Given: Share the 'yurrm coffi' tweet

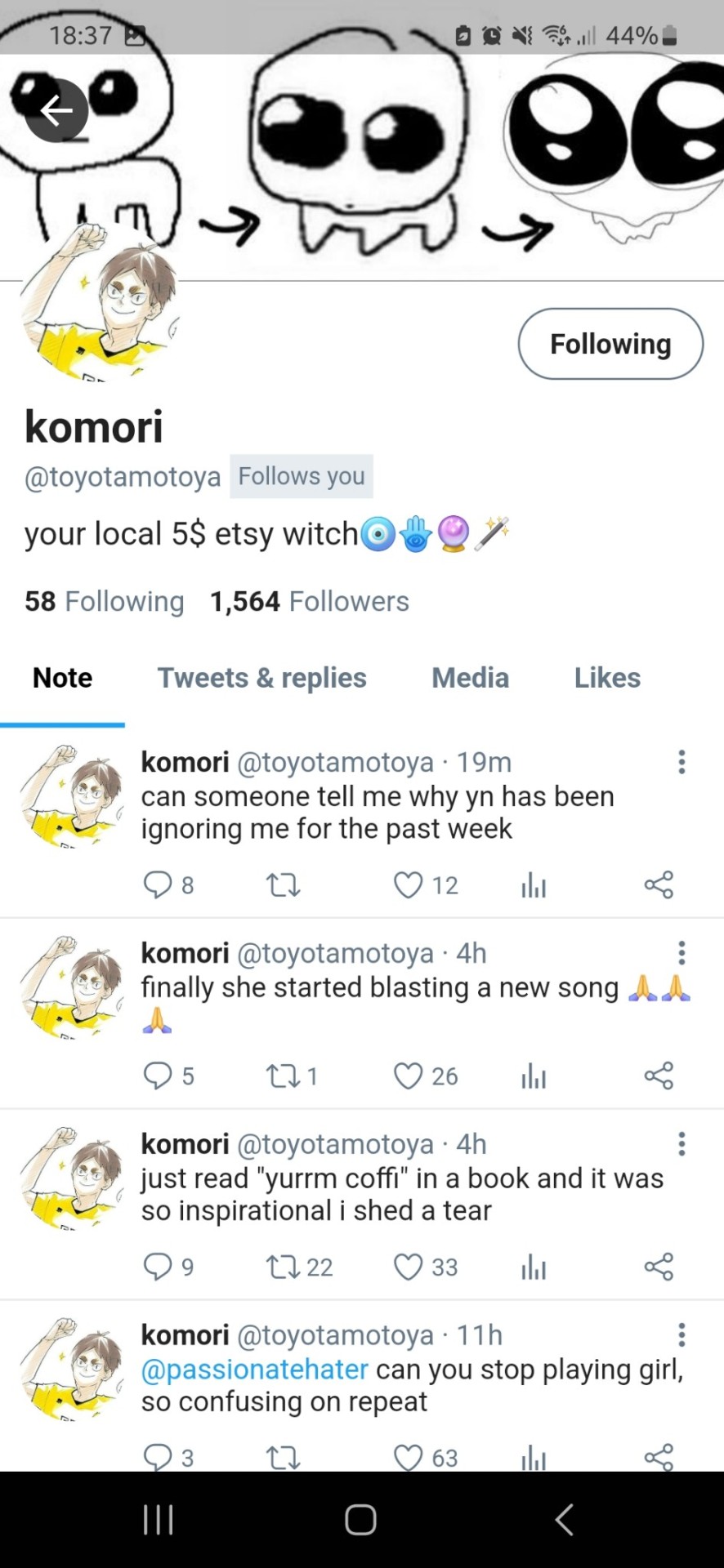Looking at the screenshot, I should [x=659, y=1267].
